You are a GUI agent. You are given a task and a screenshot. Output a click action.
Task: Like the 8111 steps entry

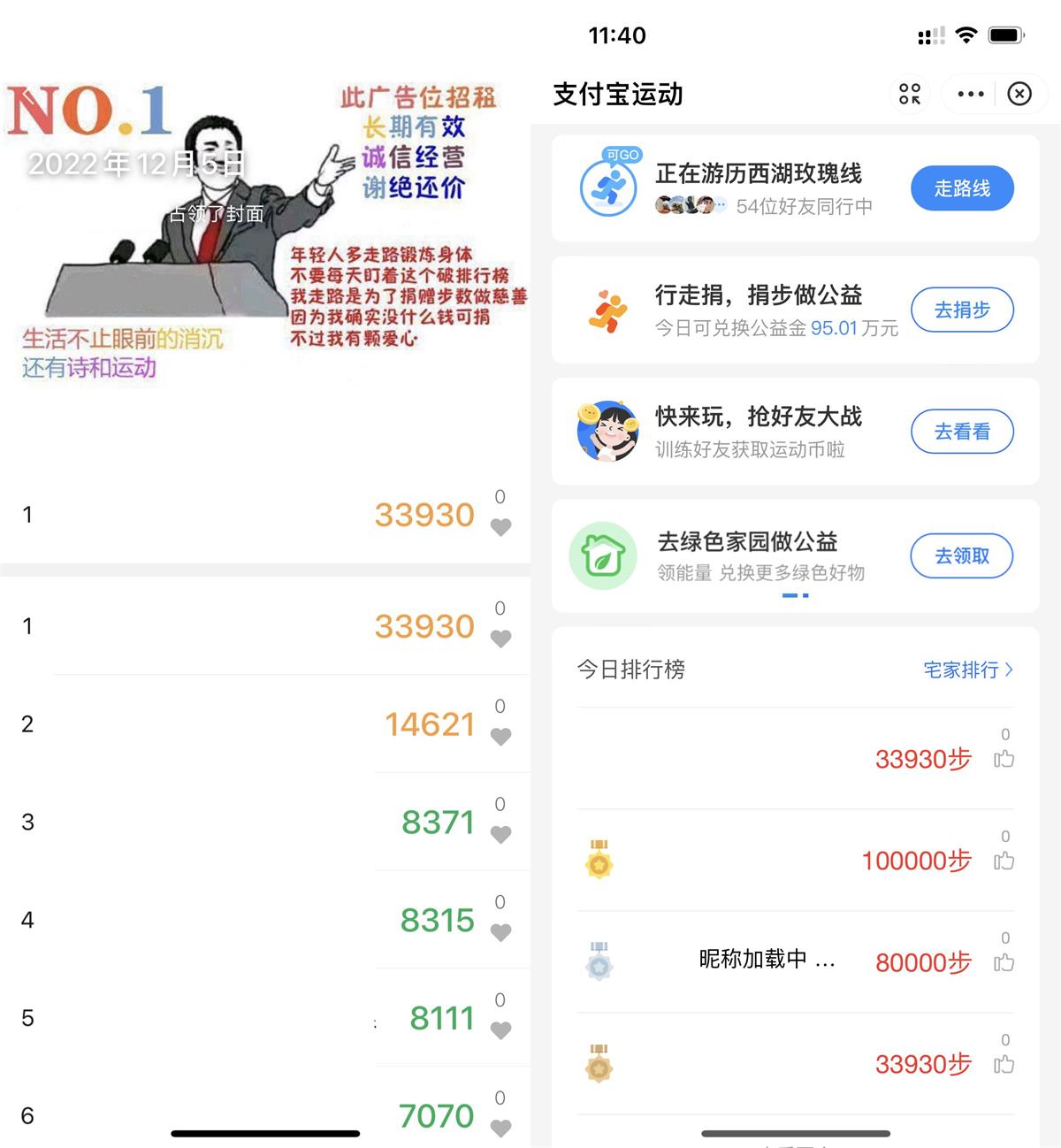pyautogui.click(x=500, y=1030)
